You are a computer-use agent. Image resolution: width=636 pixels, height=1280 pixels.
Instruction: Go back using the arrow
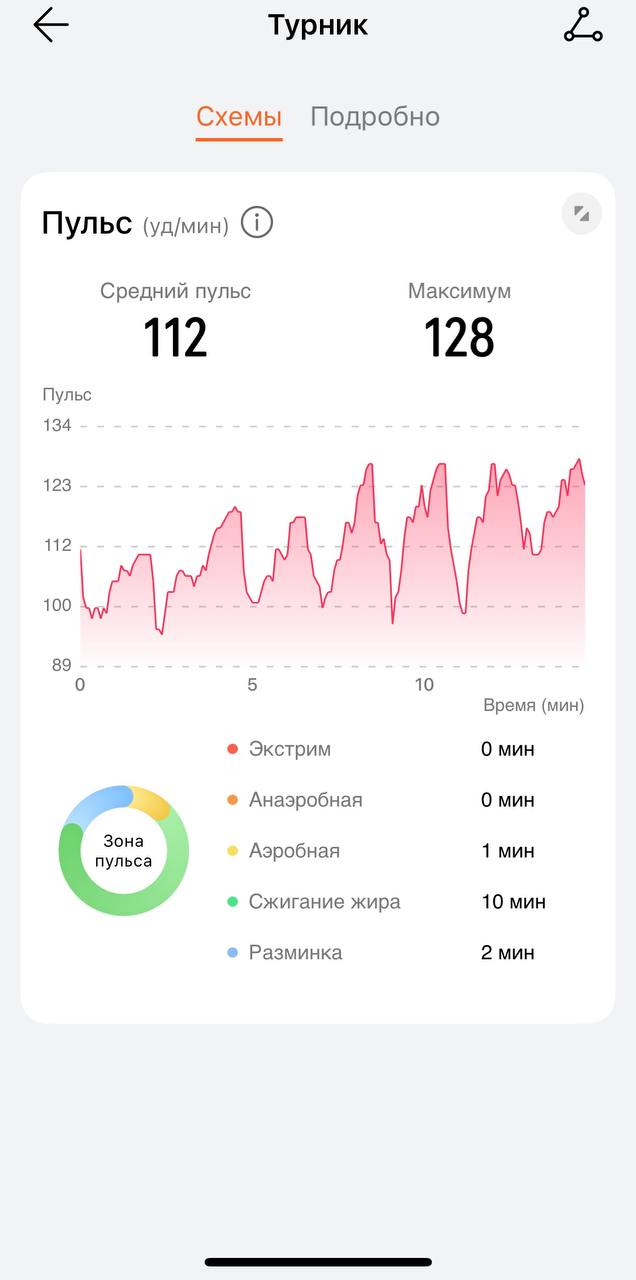50,26
